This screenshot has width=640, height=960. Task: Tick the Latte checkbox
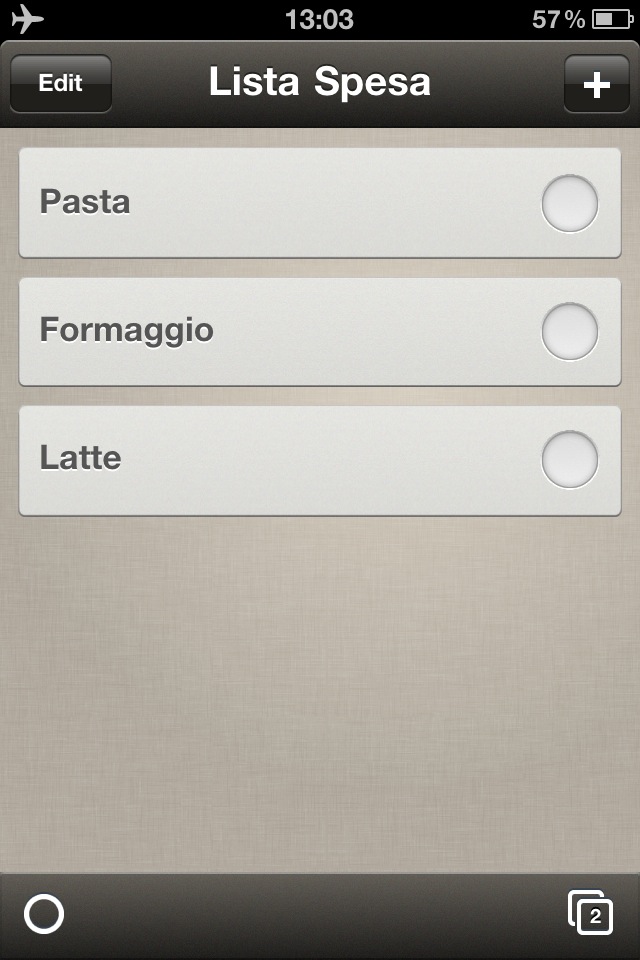[x=570, y=459]
